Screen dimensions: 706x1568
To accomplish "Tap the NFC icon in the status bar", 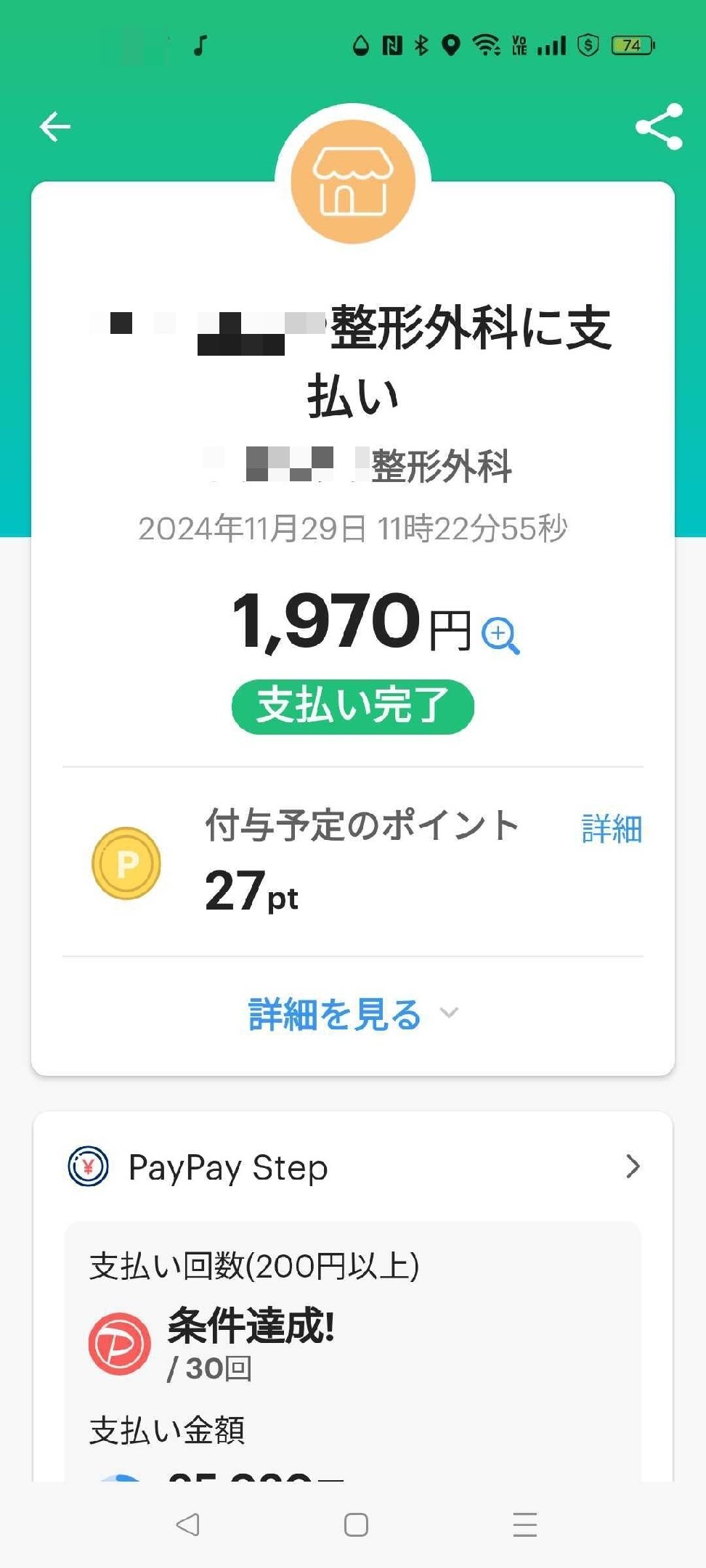I will 393,45.
